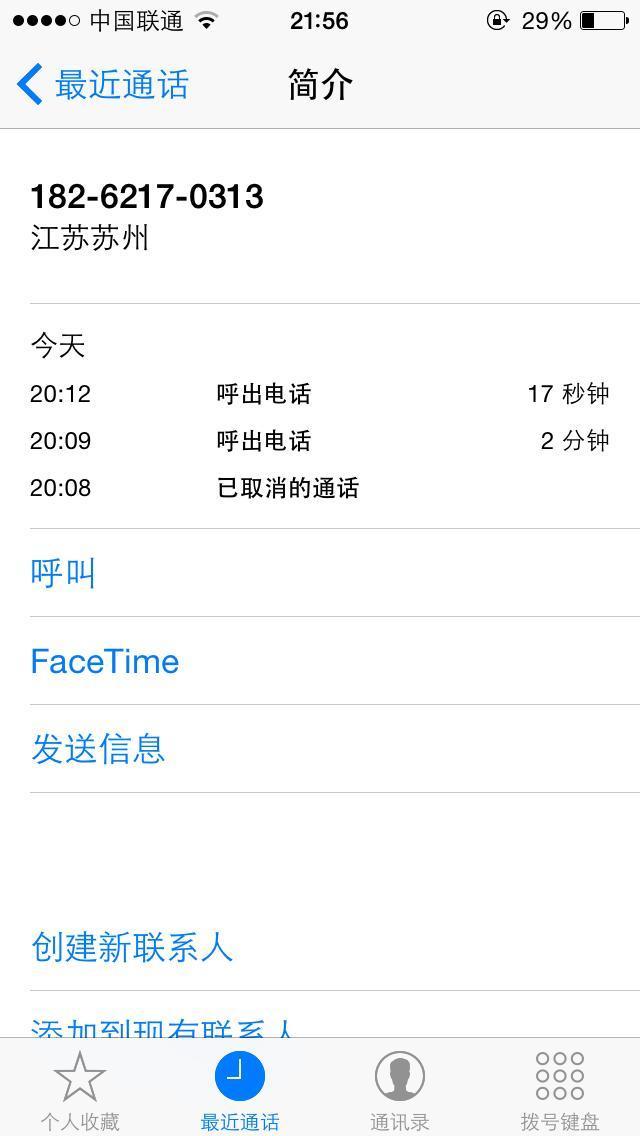Tap 发送信息 to message this number
640x1136 pixels.
(x=98, y=749)
